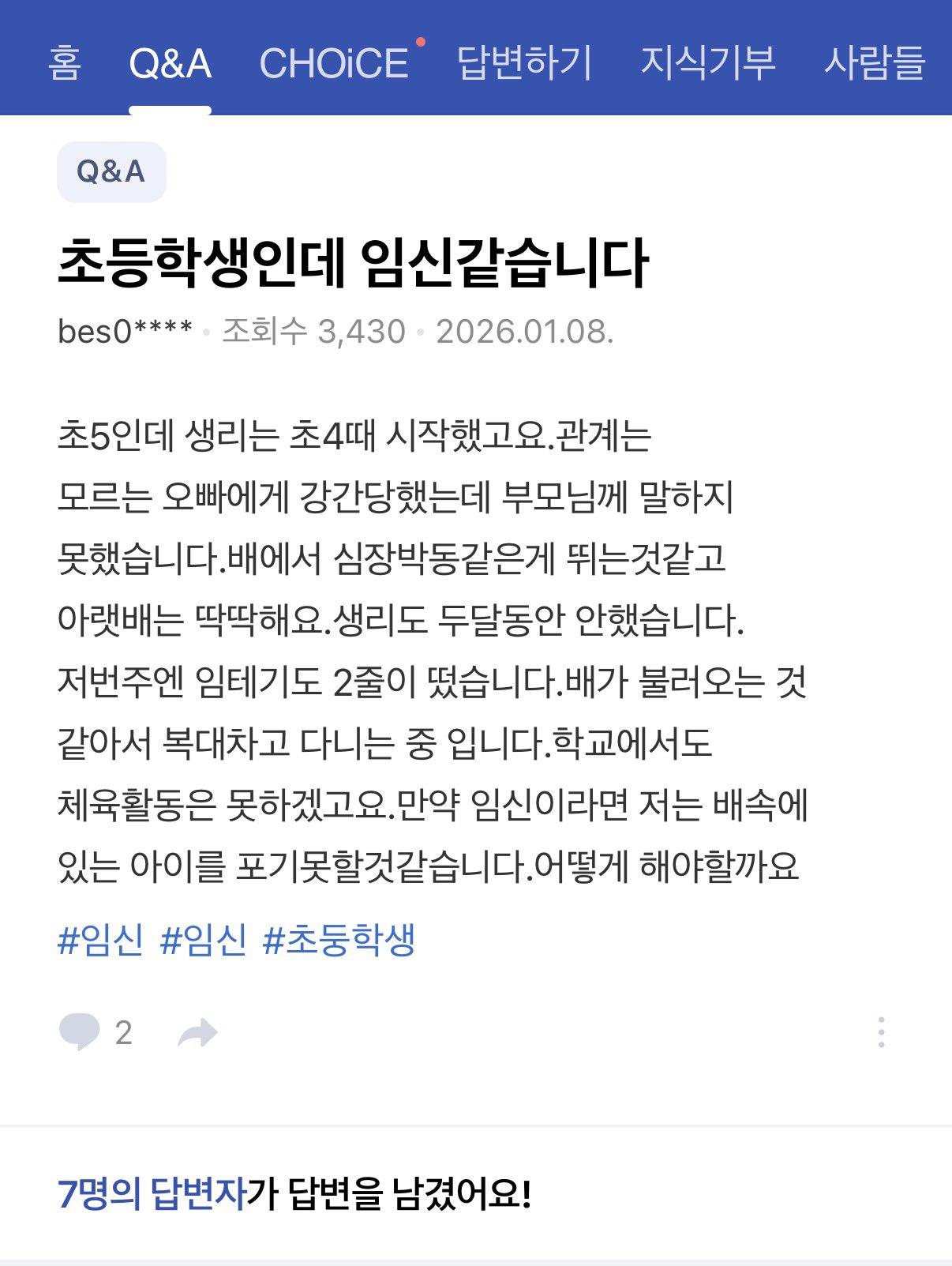Open the comments bubble icon
The height and width of the screenshot is (1266, 952).
(80, 1031)
